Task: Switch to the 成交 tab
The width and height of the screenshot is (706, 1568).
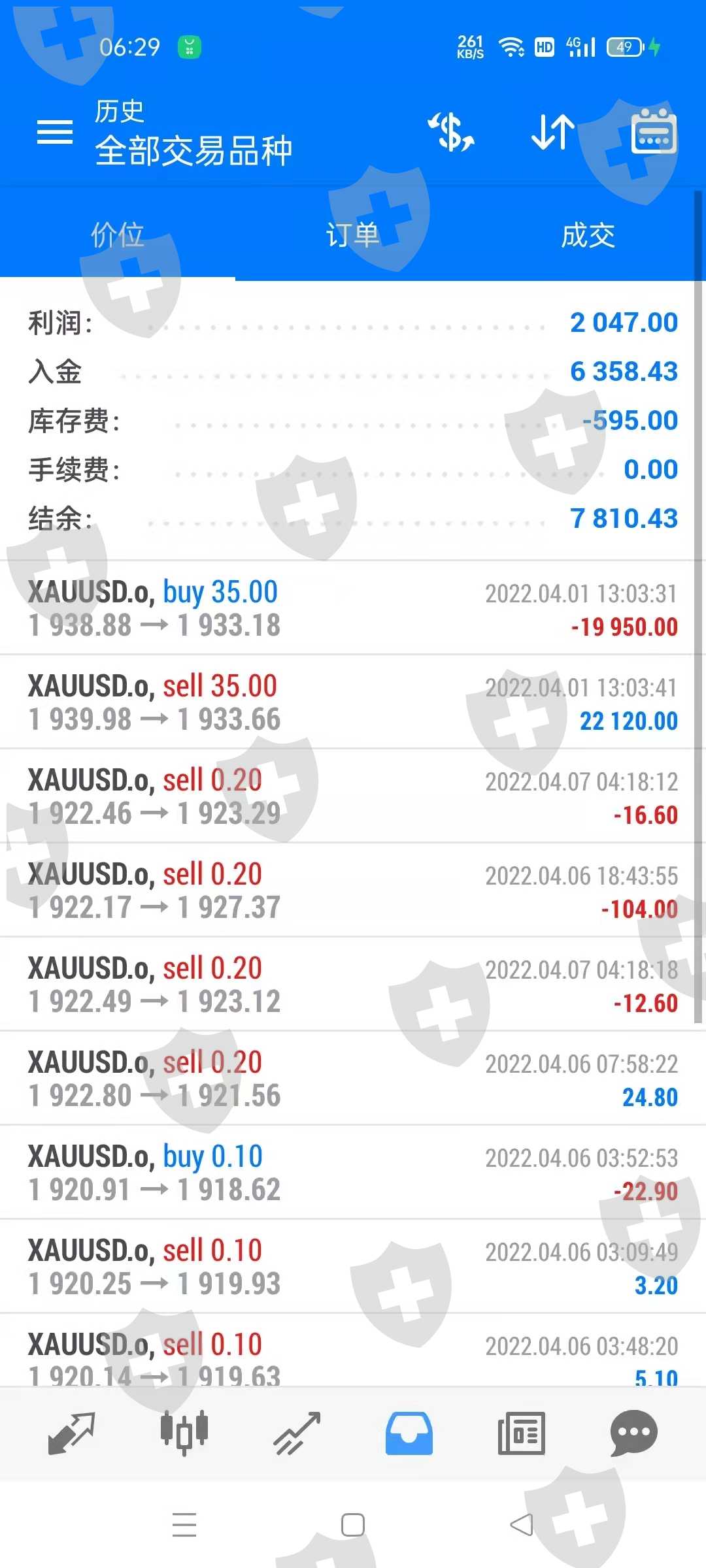Action: click(x=588, y=235)
